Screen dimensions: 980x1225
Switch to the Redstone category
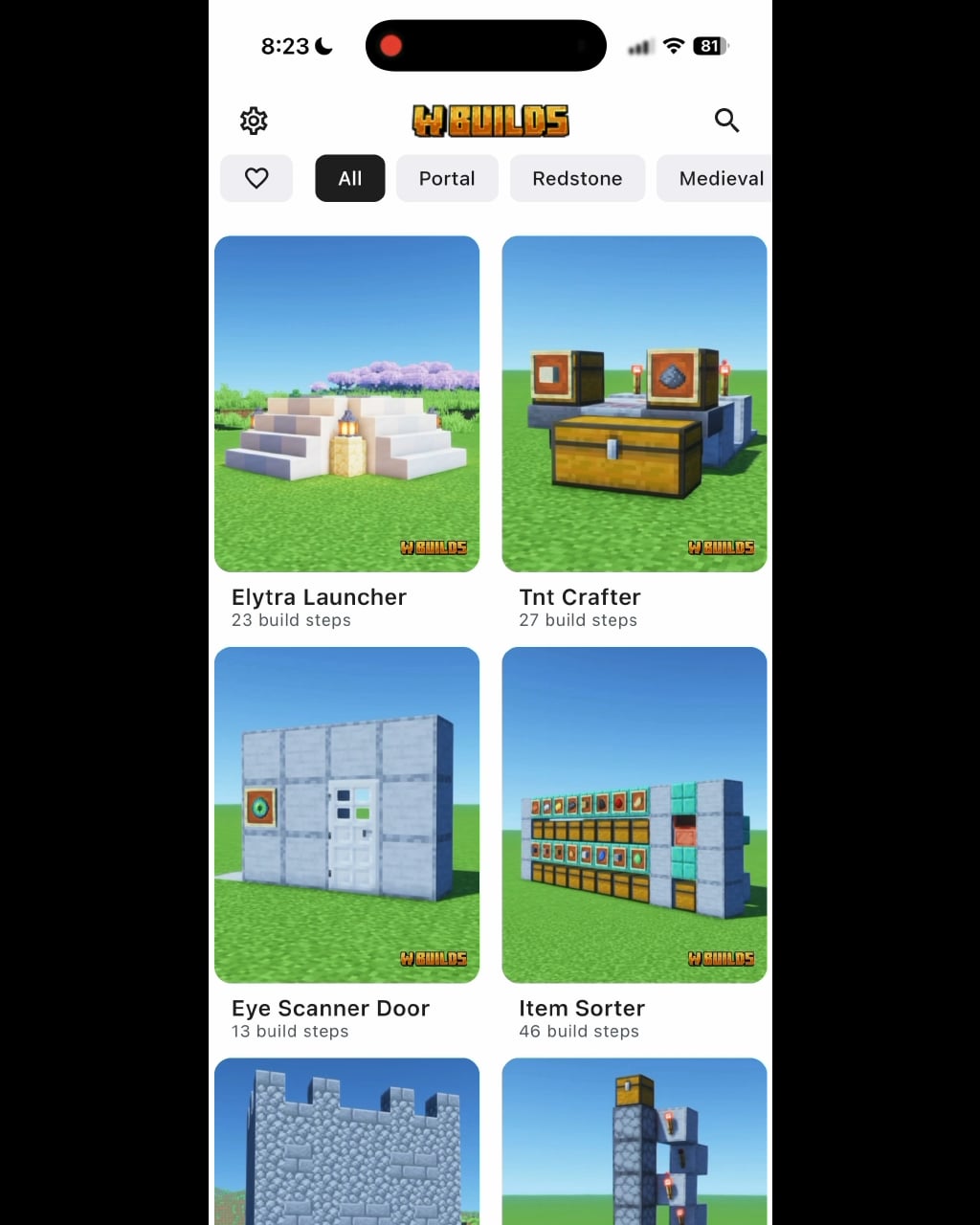pyautogui.click(x=577, y=178)
